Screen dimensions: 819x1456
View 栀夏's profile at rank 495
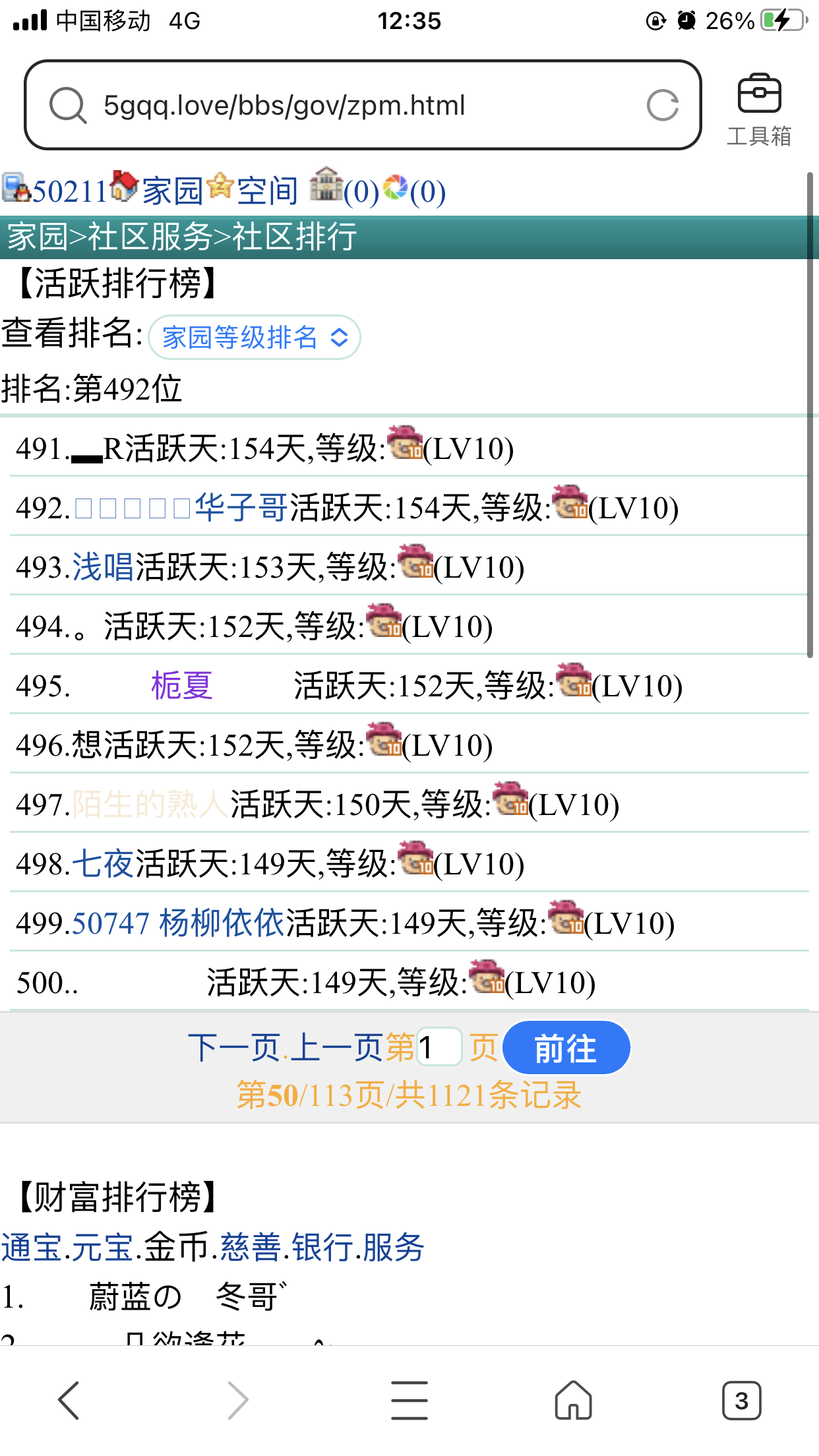coord(181,686)
